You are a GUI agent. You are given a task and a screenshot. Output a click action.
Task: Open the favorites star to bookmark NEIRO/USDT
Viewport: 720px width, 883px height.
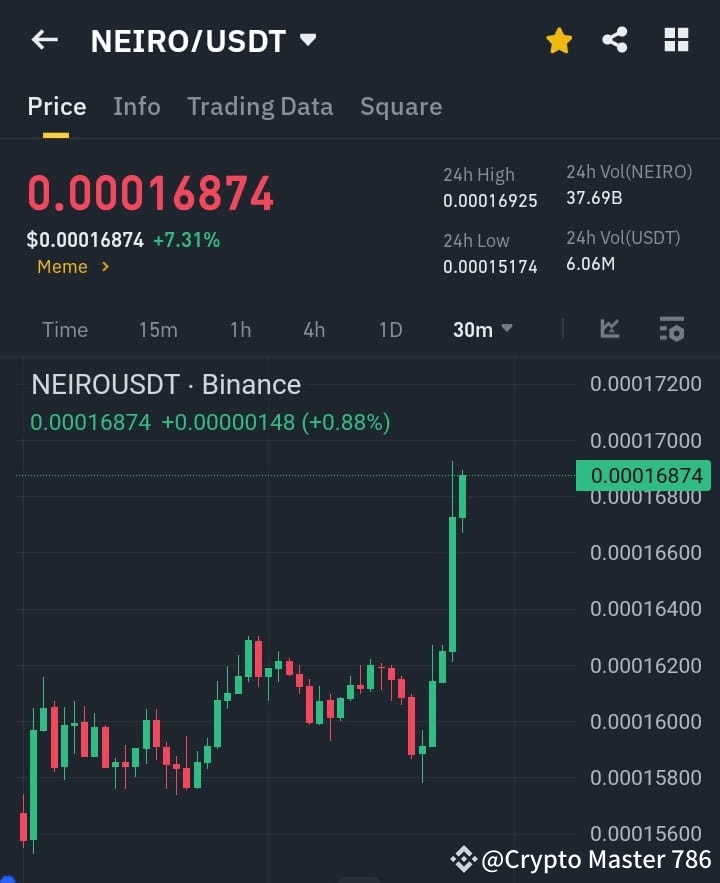[x=559, y=40]
